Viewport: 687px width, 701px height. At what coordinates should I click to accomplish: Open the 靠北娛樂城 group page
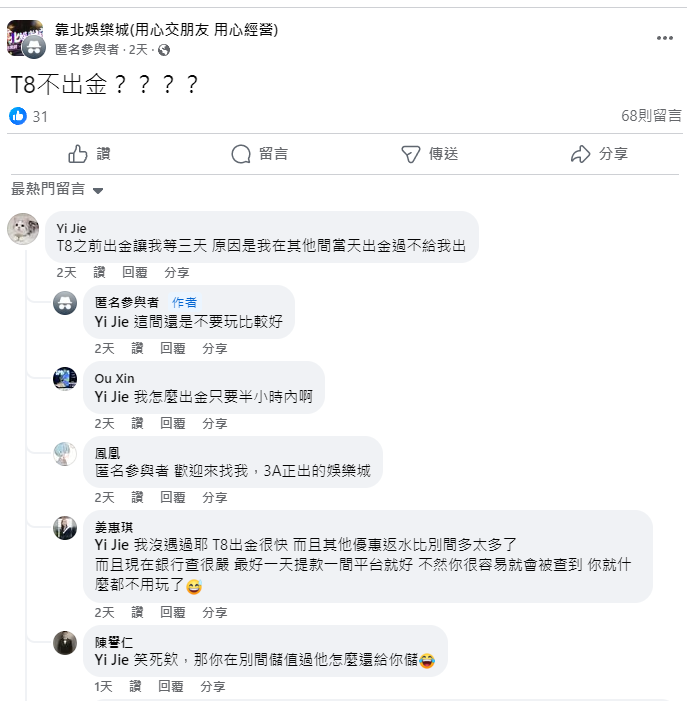pos(166,30)
